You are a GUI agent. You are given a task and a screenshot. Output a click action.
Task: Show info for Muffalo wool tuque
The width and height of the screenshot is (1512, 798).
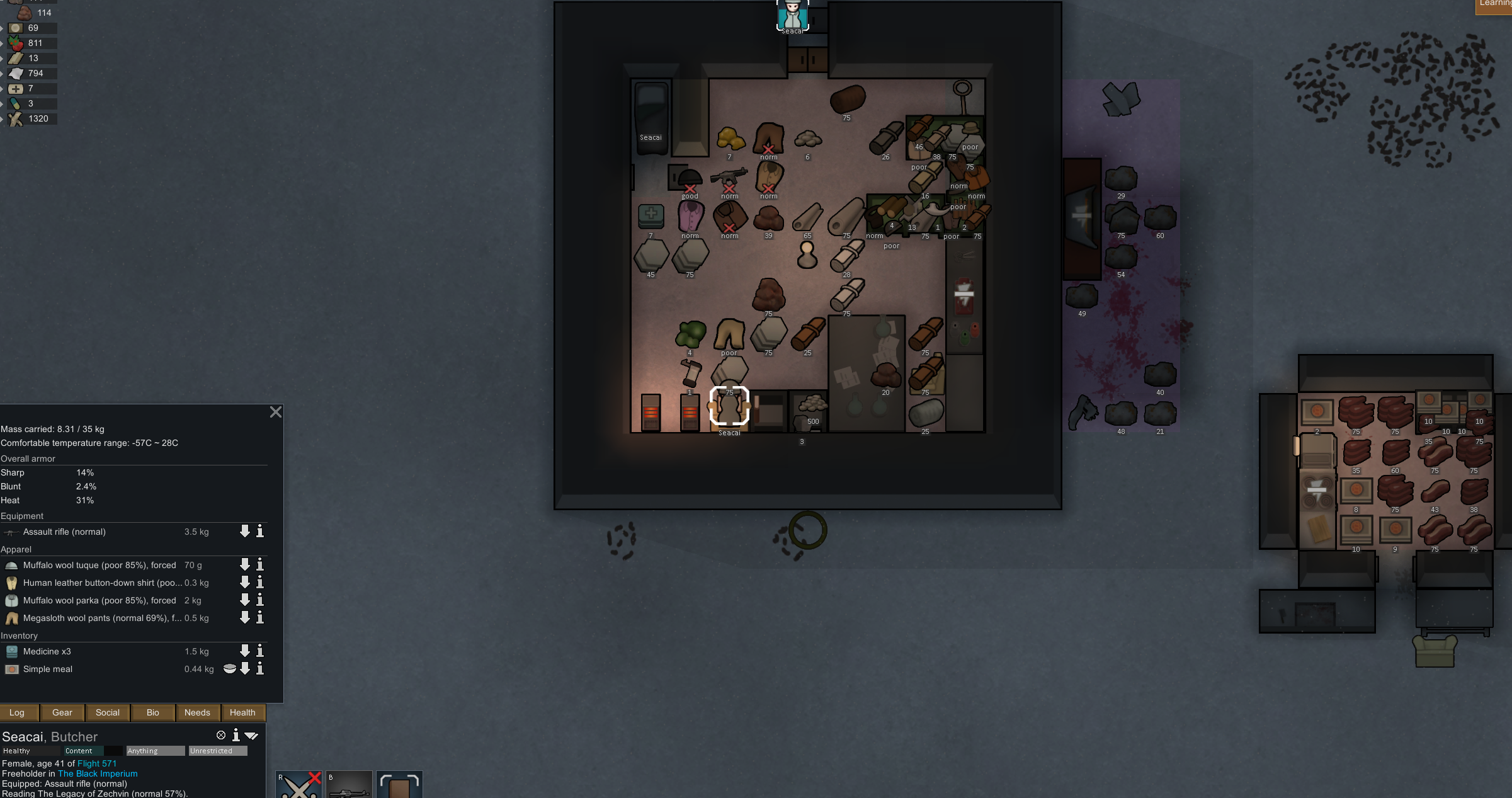tap(259, 565)
